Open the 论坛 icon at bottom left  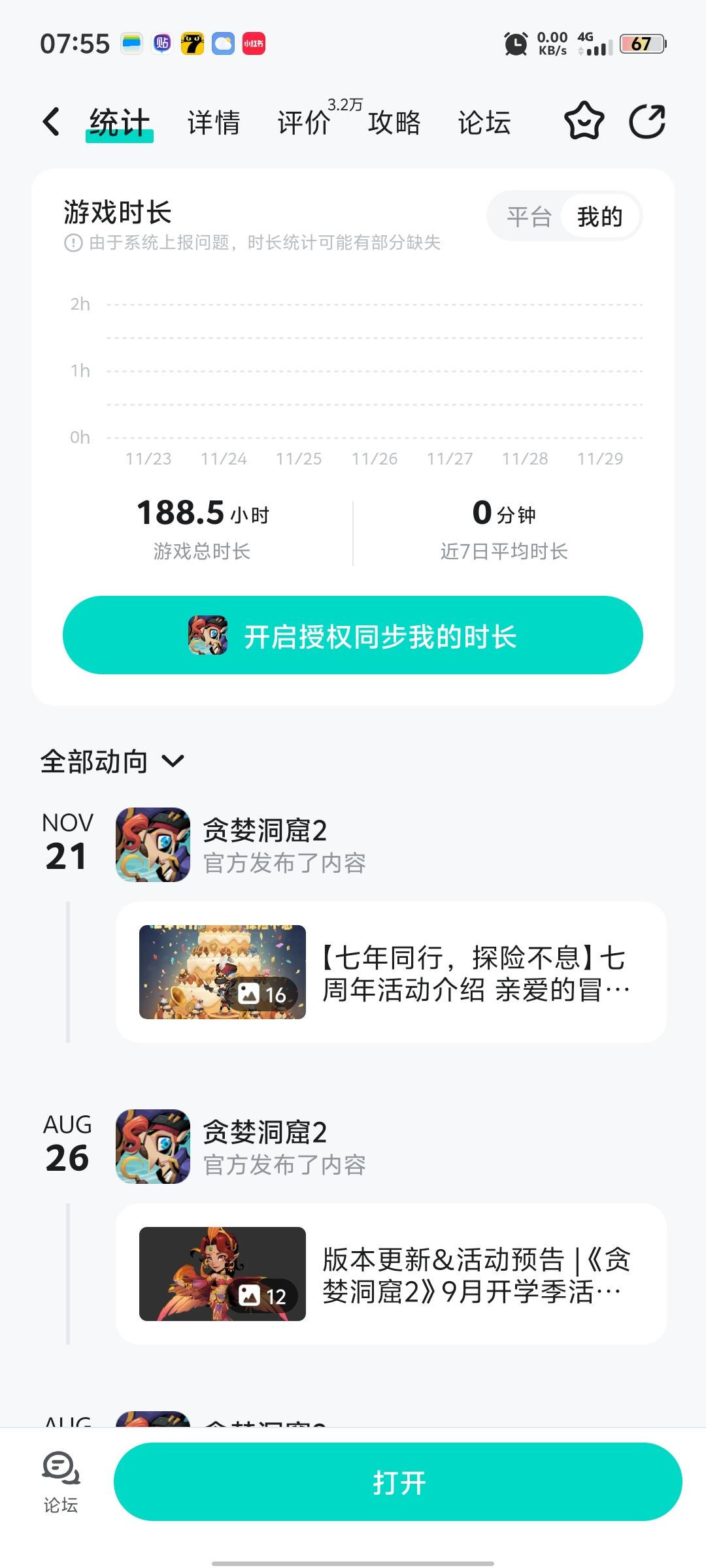(61, 1482)
